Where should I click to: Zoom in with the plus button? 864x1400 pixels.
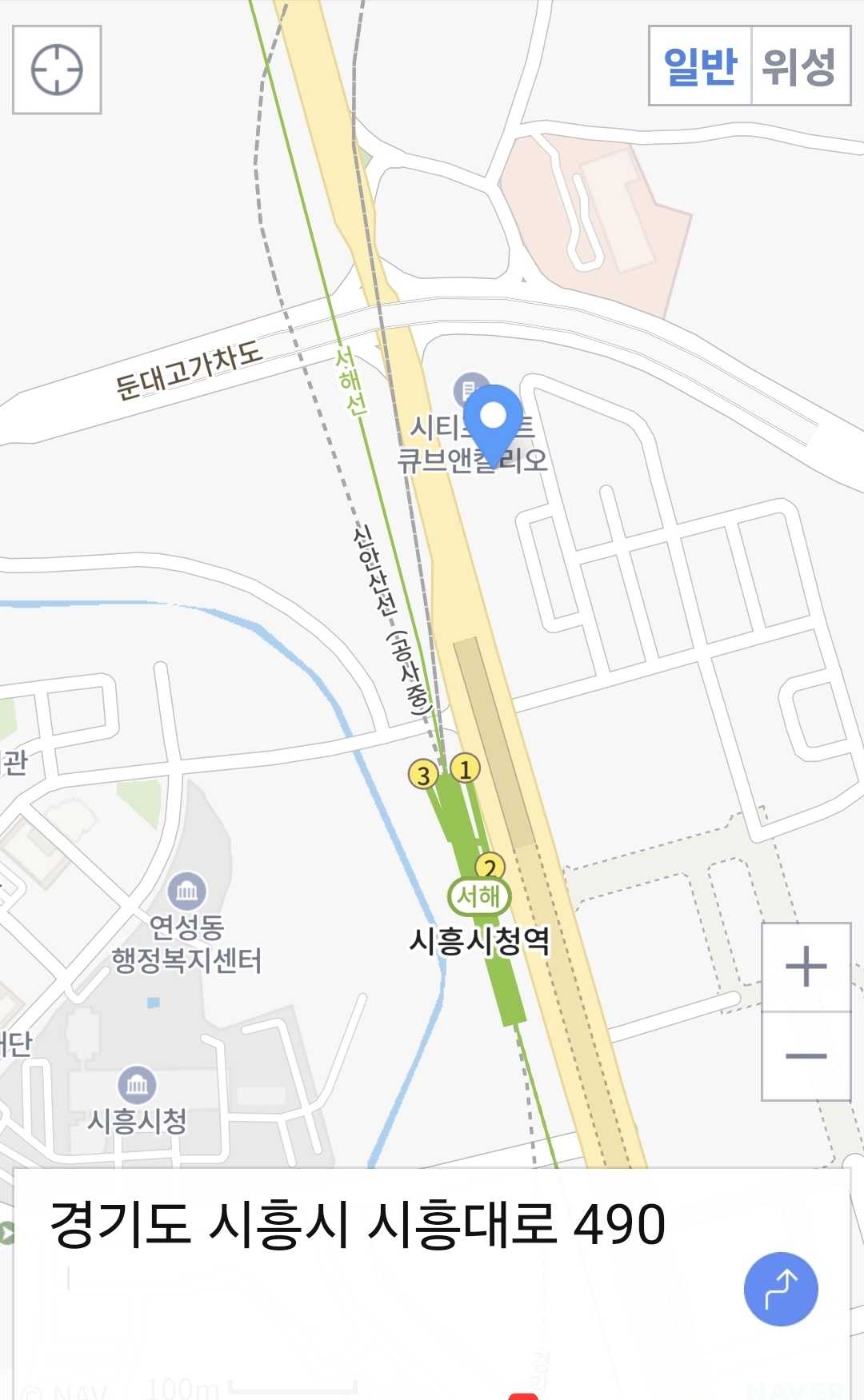click(x=806, y=967)
